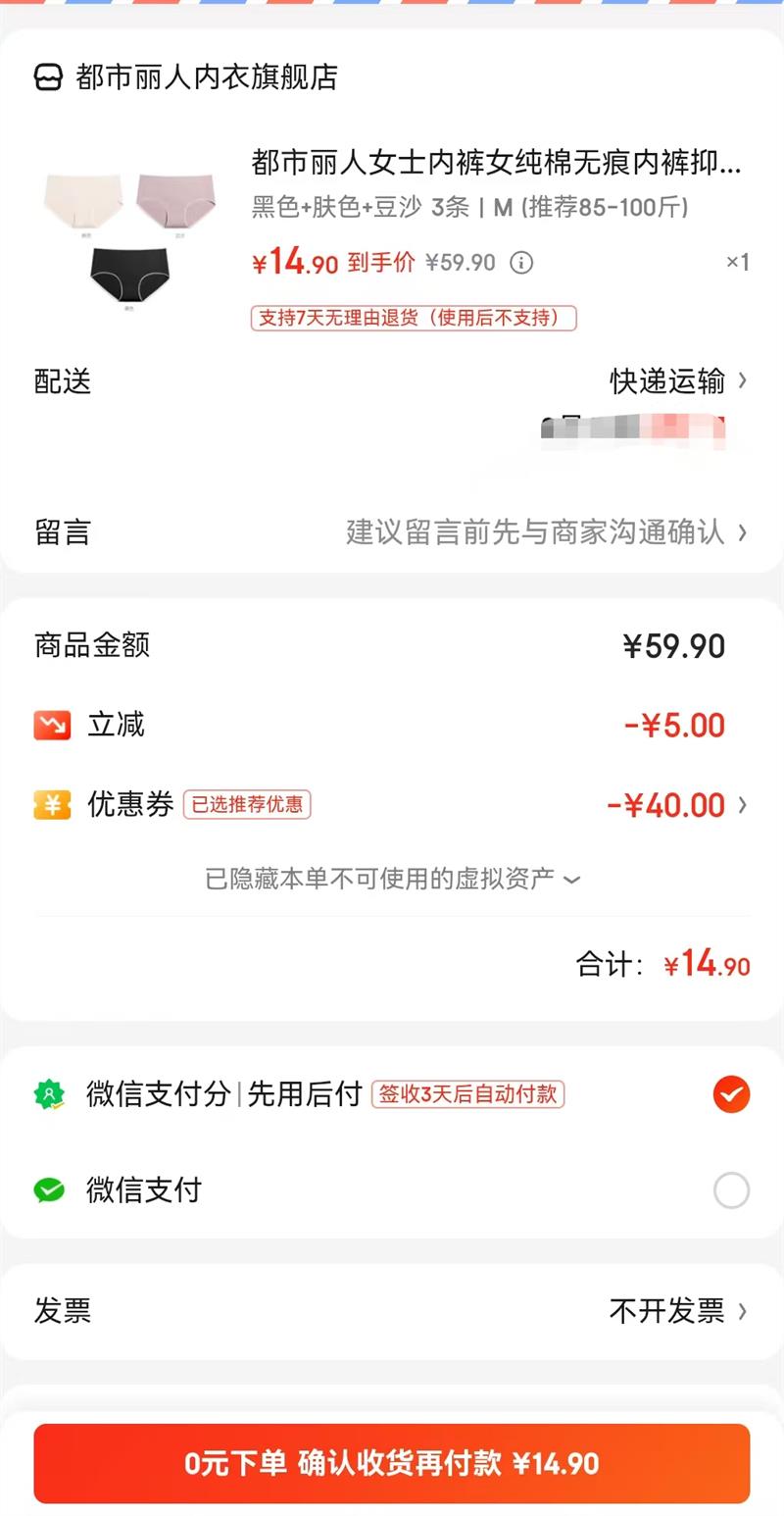
Task: Choose 微信支付 as the payment method
Action: [x=731, y=1190]
